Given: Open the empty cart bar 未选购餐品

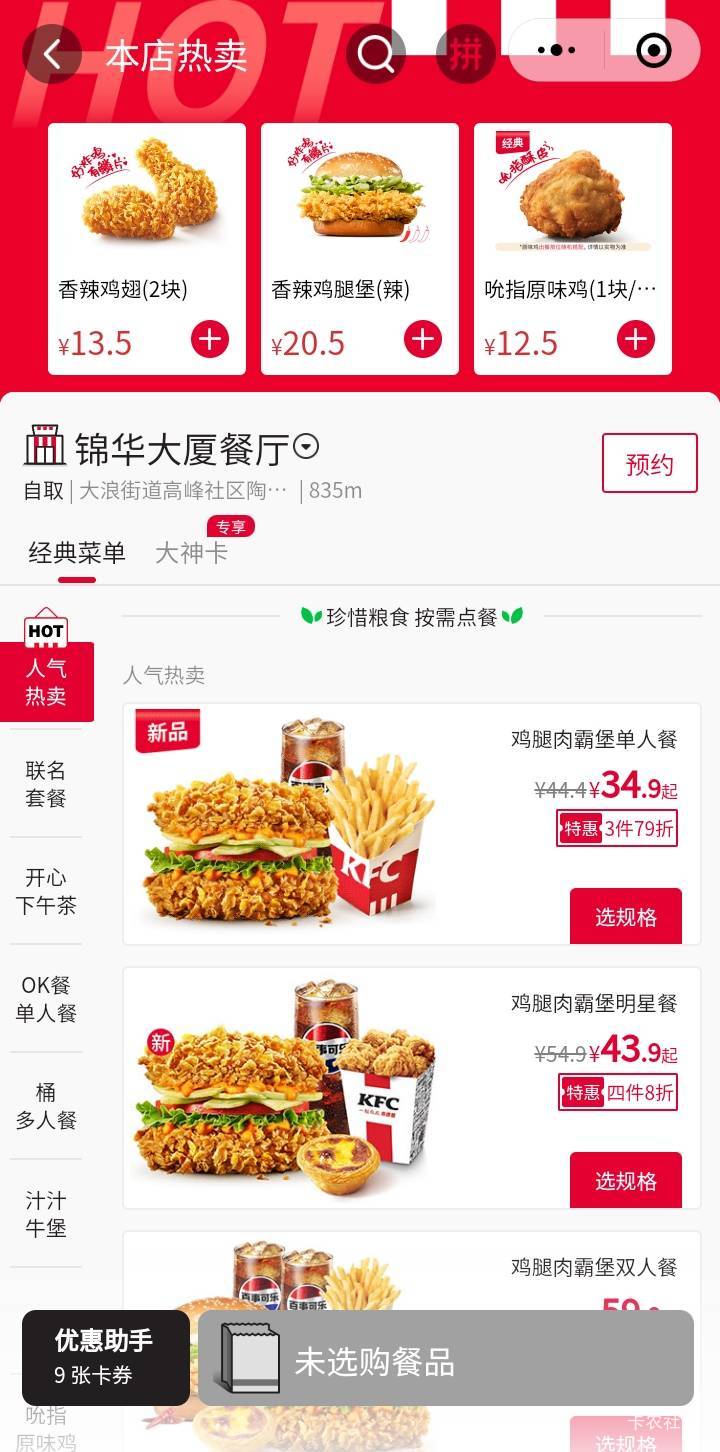Looking at the screenshot, I should coord(445,1359).
